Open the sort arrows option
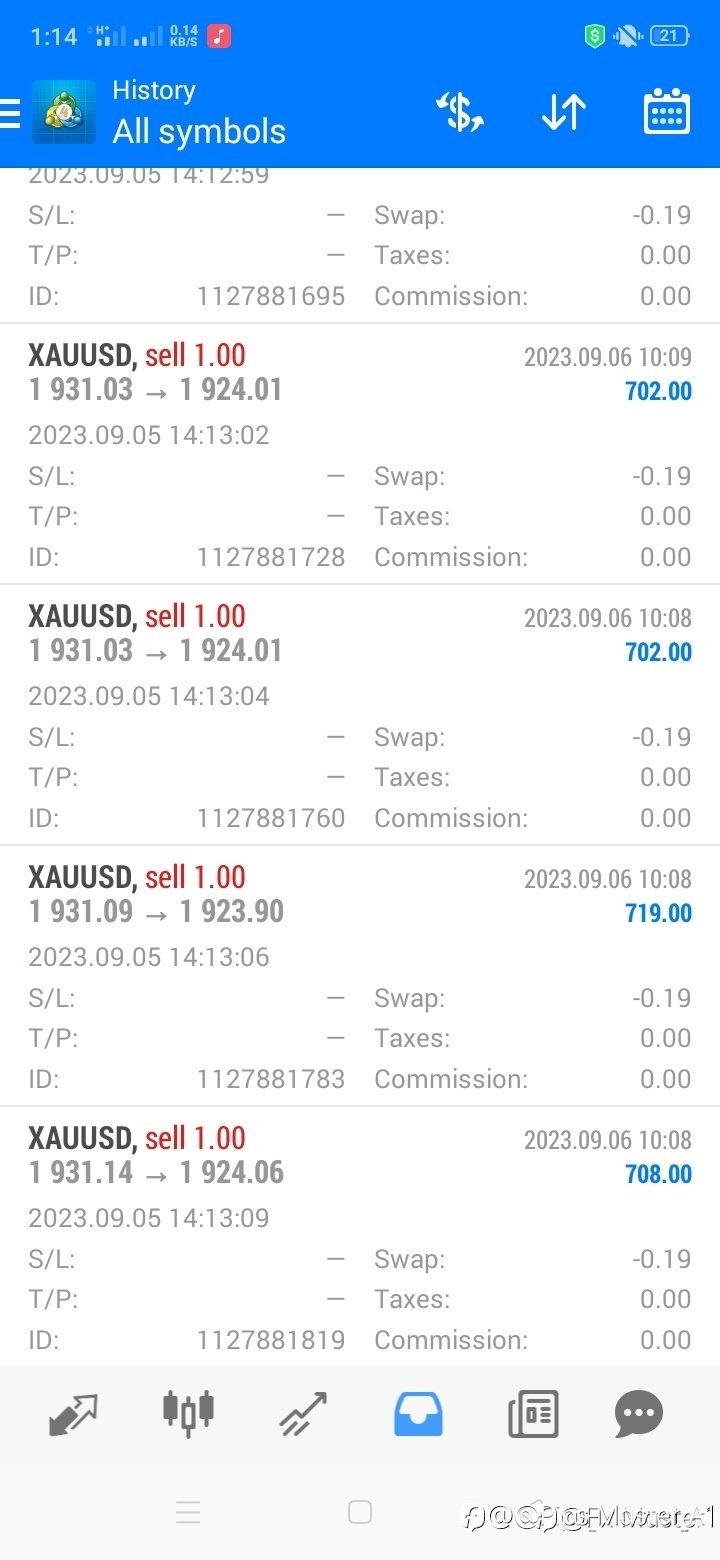This screenshot has width=720, height=1560. [x=563, y=112]
